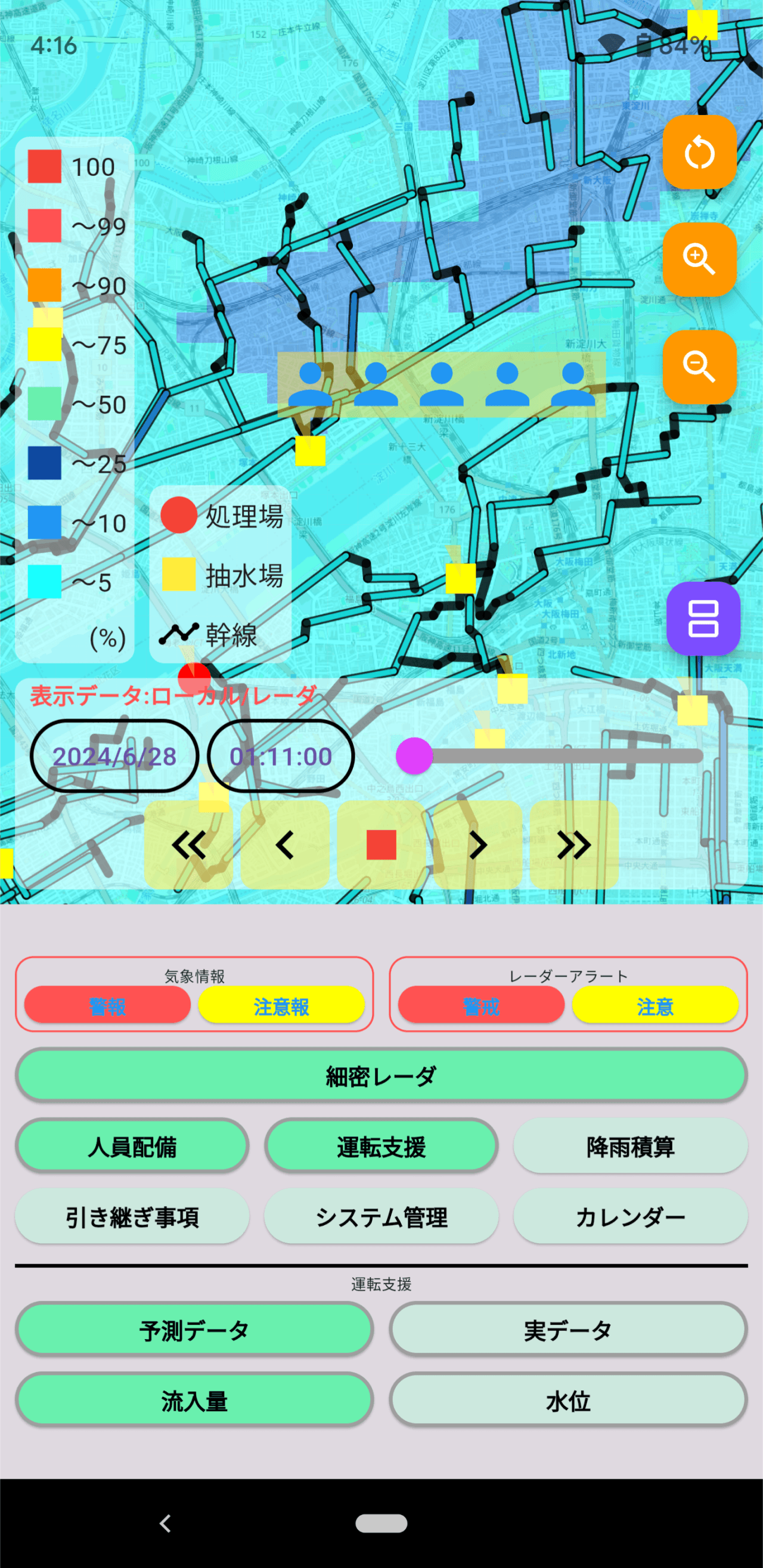Tap the purple time slider handle
Image resolution: width=763 pixels, height=1568 pixels.
[414, 756]
